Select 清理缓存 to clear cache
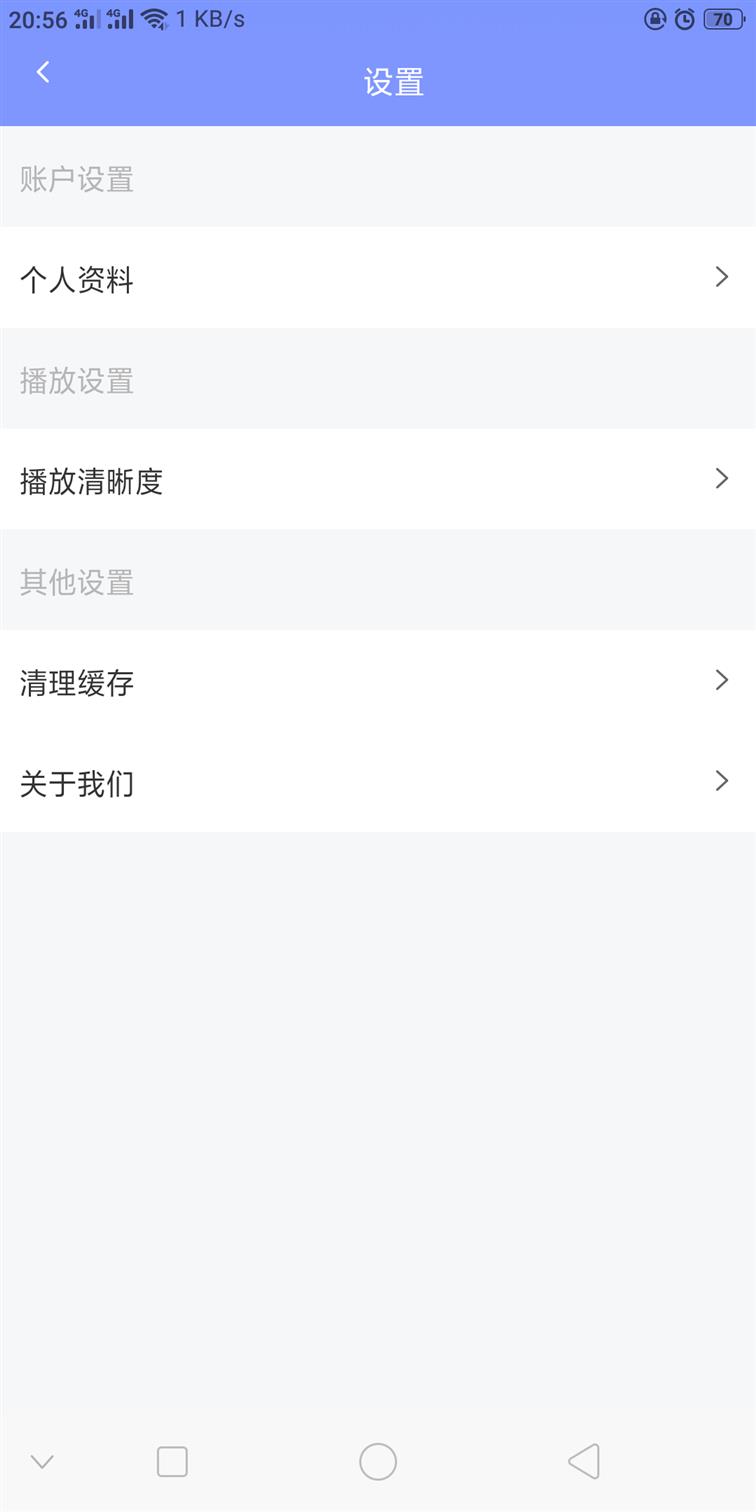 (378, 681)
